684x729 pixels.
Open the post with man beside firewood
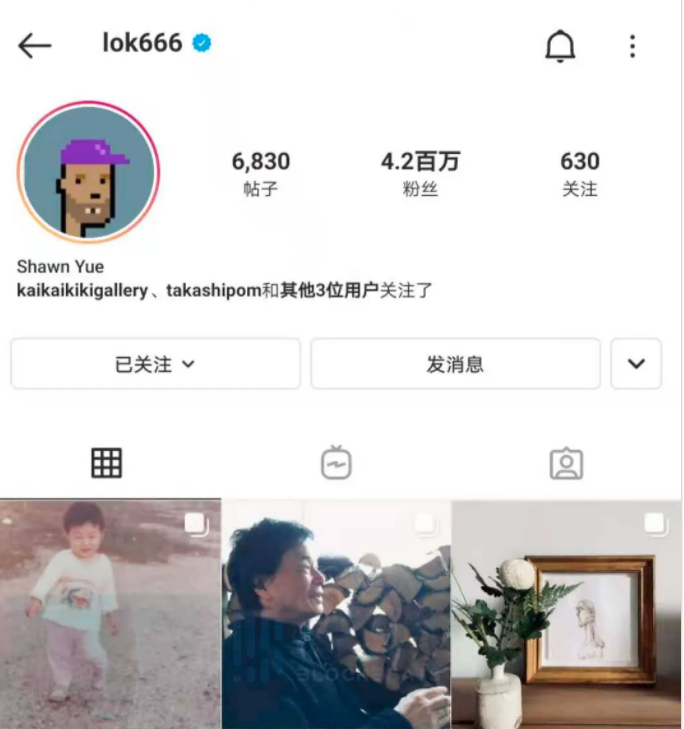click(x=336, y=614)
